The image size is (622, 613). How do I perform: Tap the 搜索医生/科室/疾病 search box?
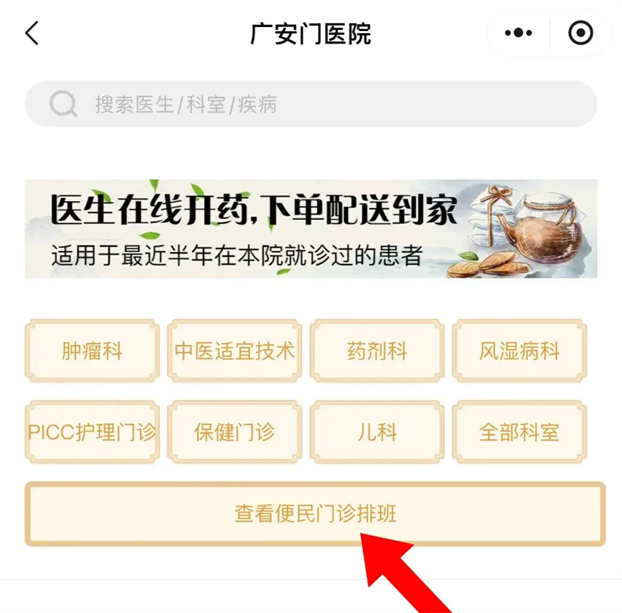point(310,104)
